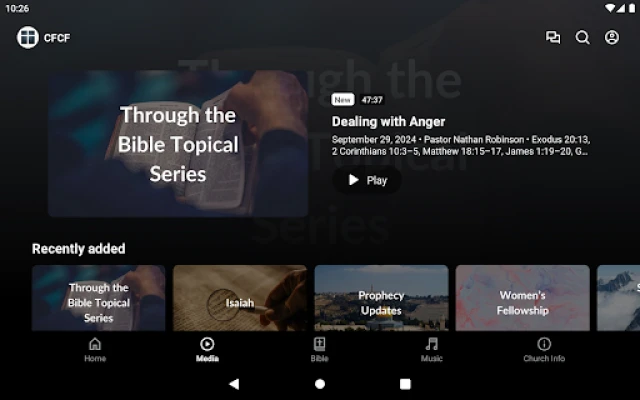Viewport: 640px width, 400px height.
Task: Tap the CFCF logo button
Action: [x=28, y=38]
